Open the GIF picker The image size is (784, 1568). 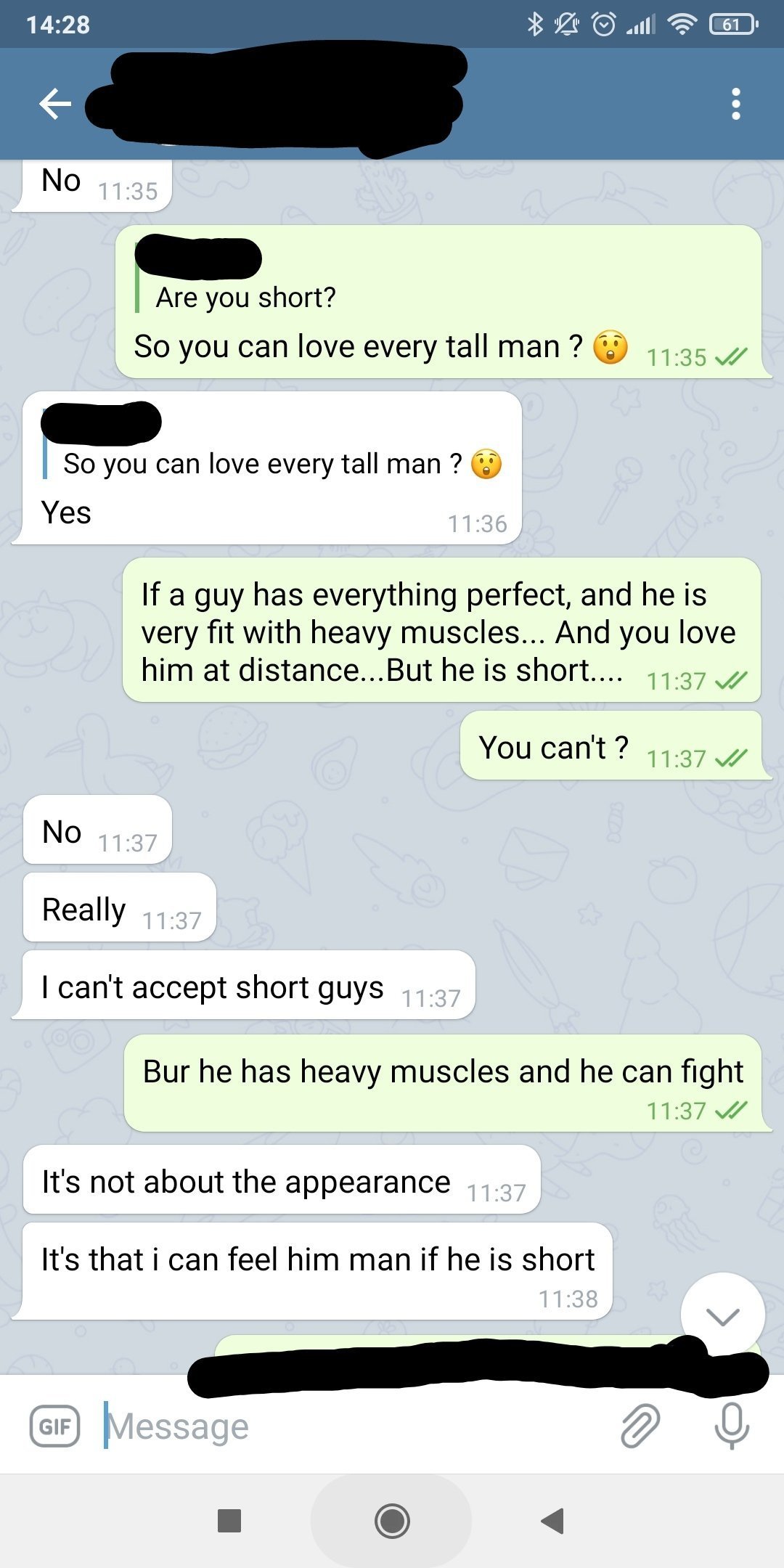click(x=54, y=1426)
